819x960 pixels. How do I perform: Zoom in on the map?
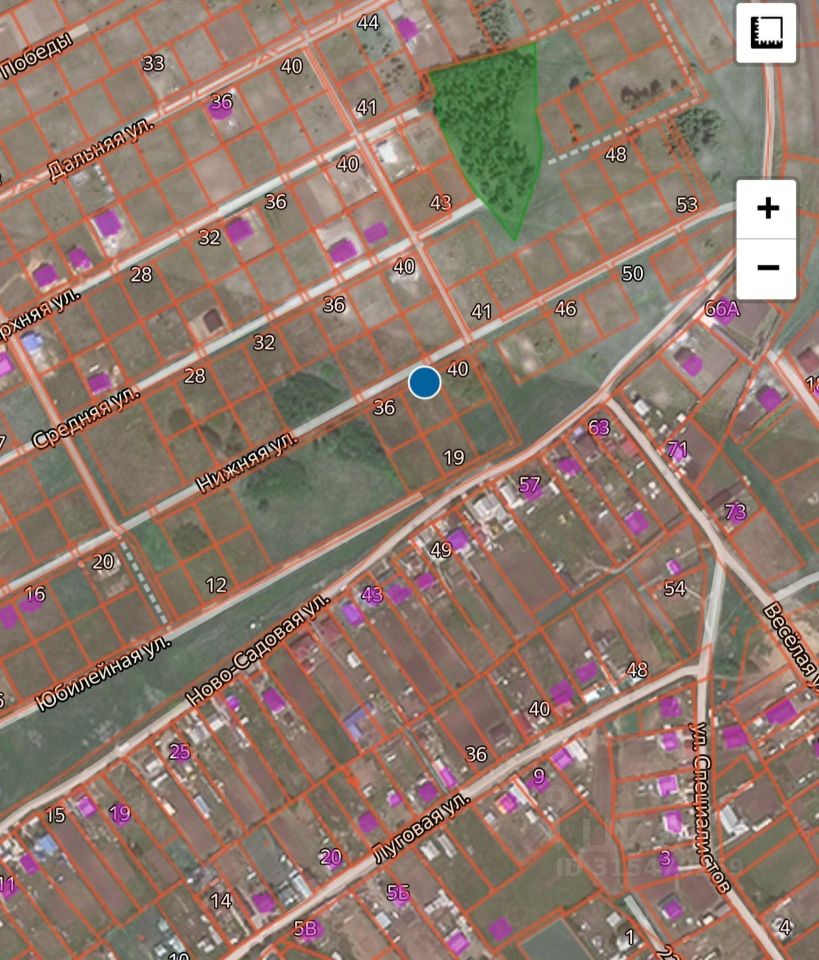[767, 209]
